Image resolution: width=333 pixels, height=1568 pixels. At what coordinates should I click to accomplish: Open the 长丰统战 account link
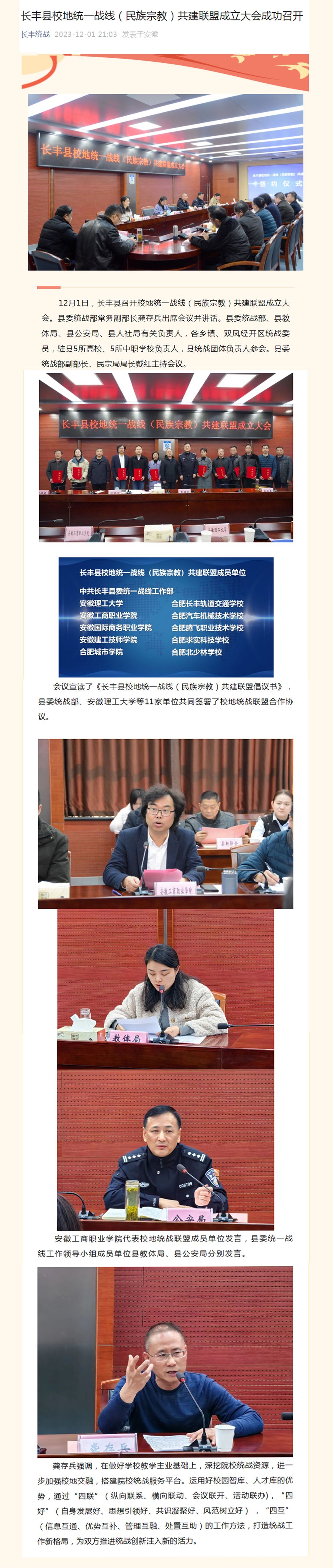click(35, 34)
